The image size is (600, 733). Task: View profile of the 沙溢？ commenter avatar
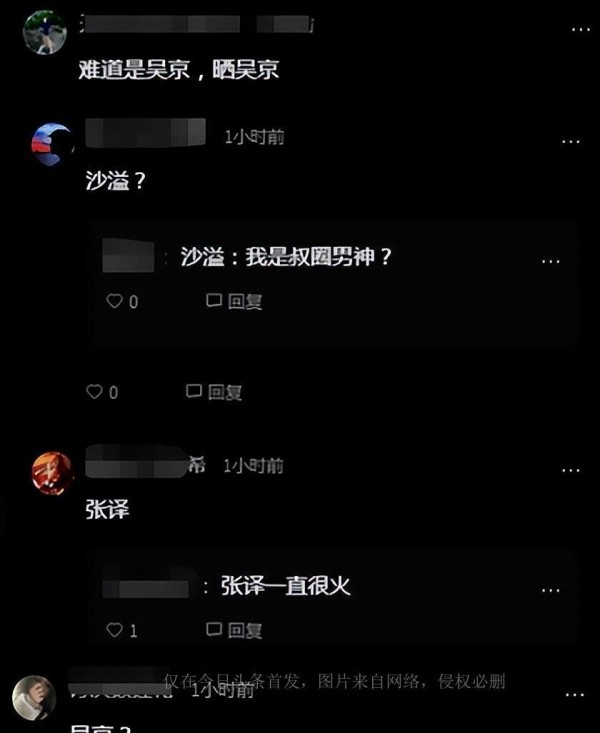click(52, 145)
